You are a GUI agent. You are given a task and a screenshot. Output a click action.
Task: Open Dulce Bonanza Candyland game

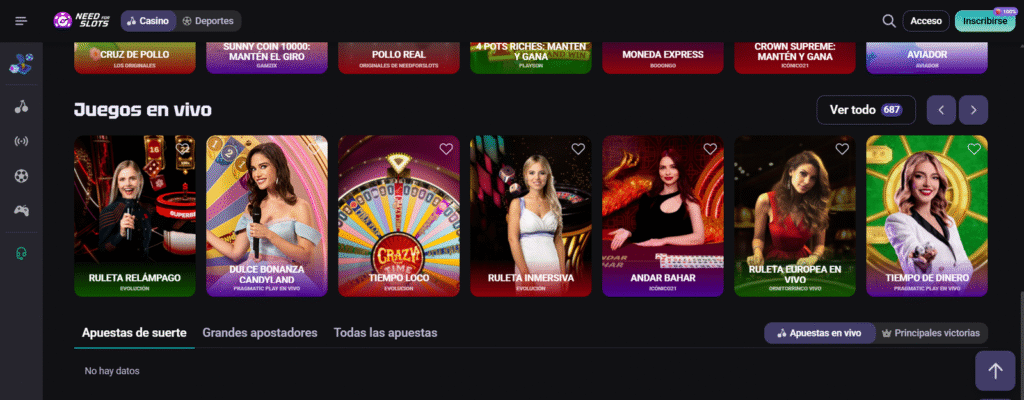click(x=266, y=216)
